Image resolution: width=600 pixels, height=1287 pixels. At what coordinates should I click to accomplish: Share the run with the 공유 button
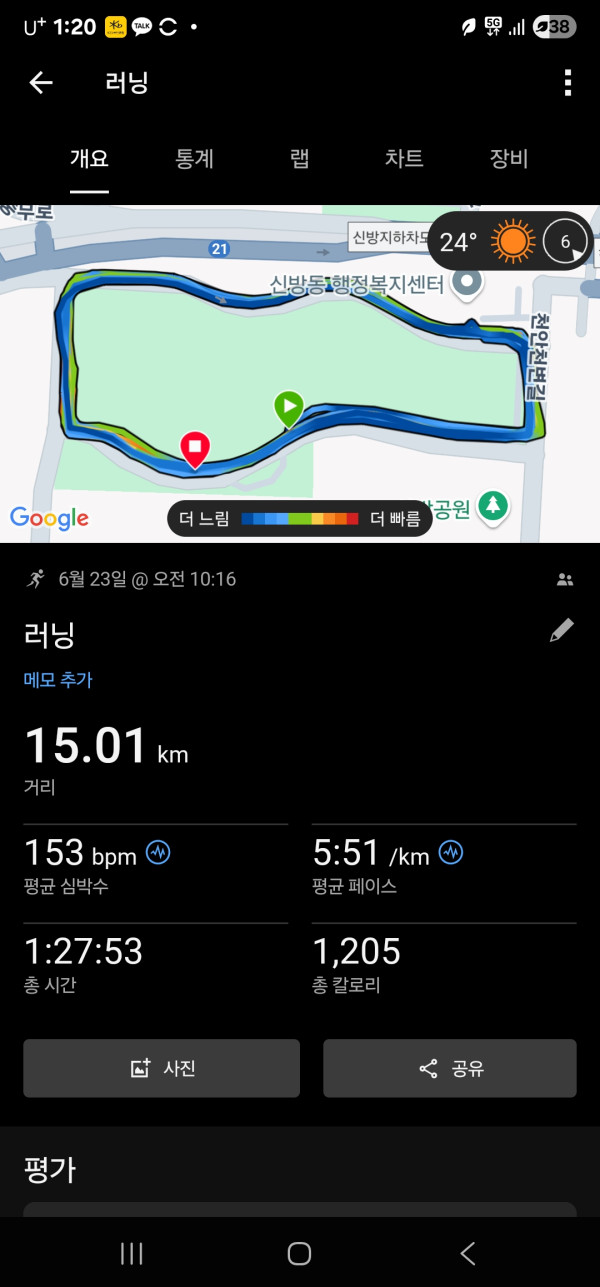click(x=450, y=1068)
